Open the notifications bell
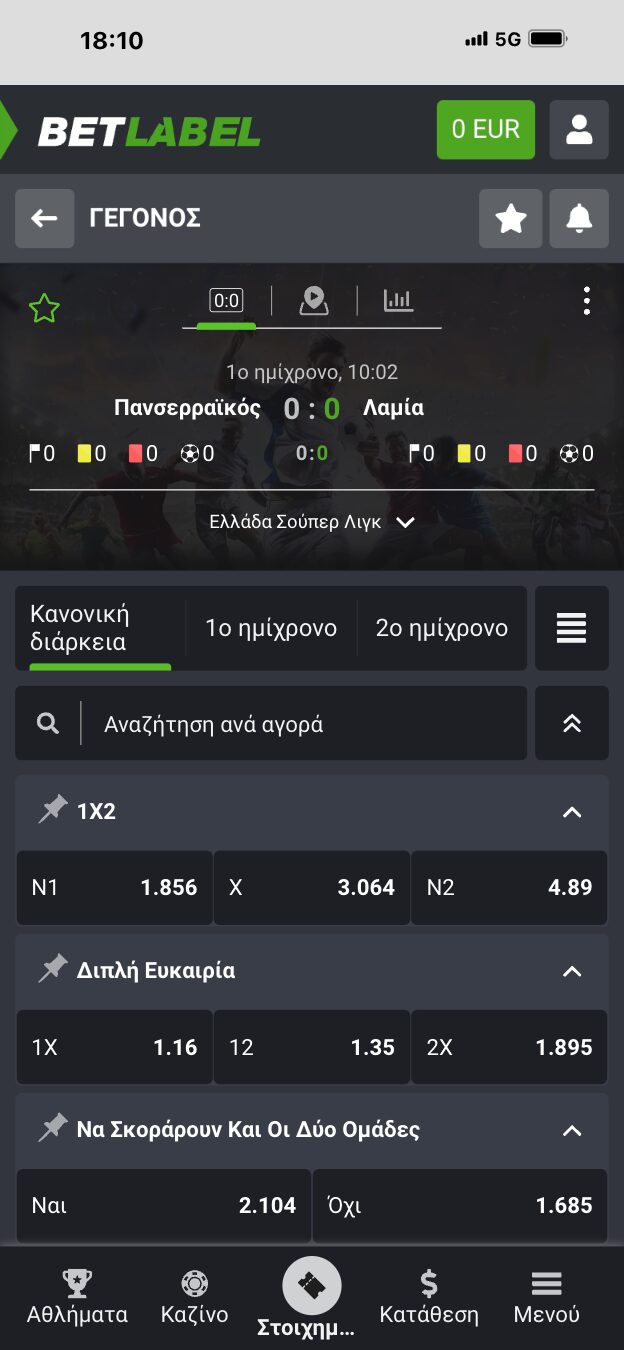624x1350 pixels. click(579, 218)
